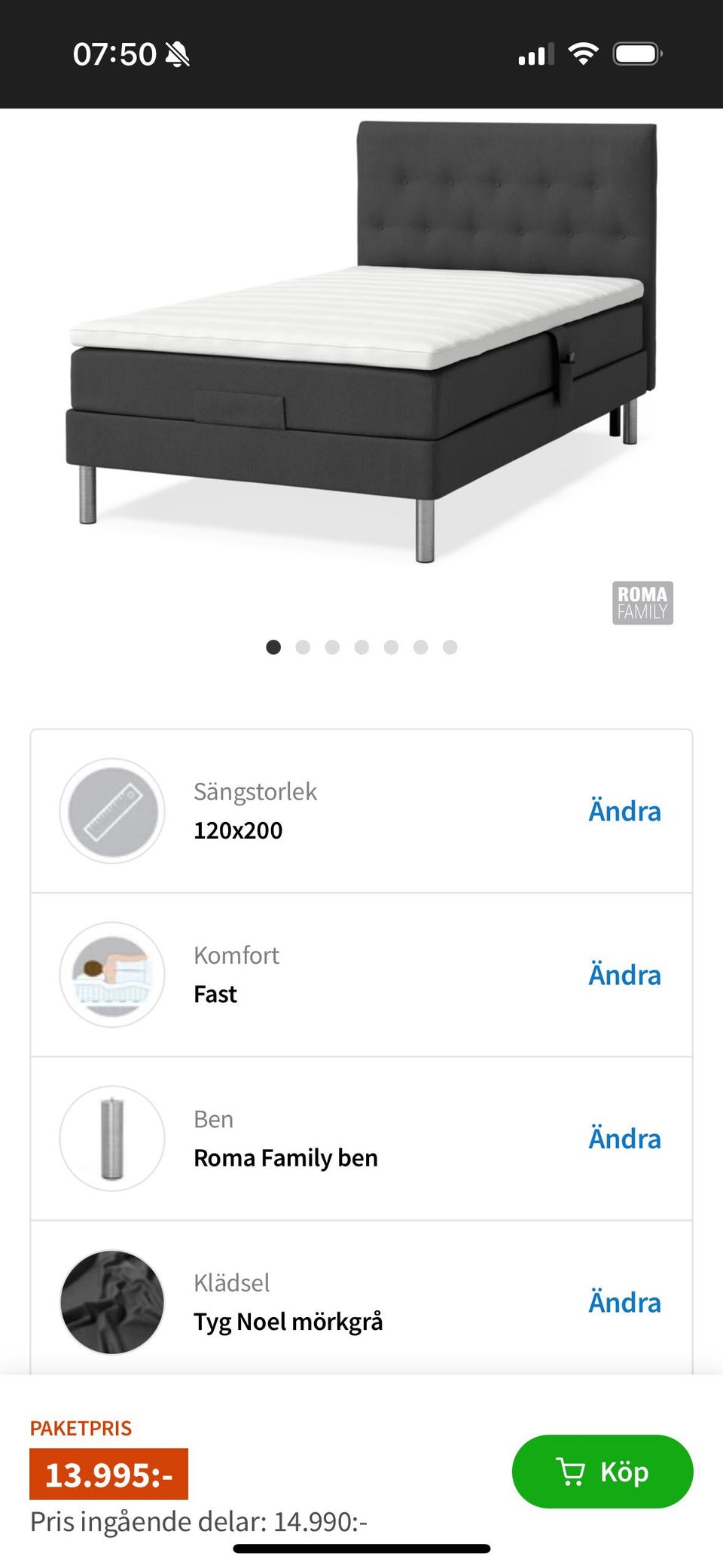Add the bed to cart with Köp

(x=602, y=1472)
